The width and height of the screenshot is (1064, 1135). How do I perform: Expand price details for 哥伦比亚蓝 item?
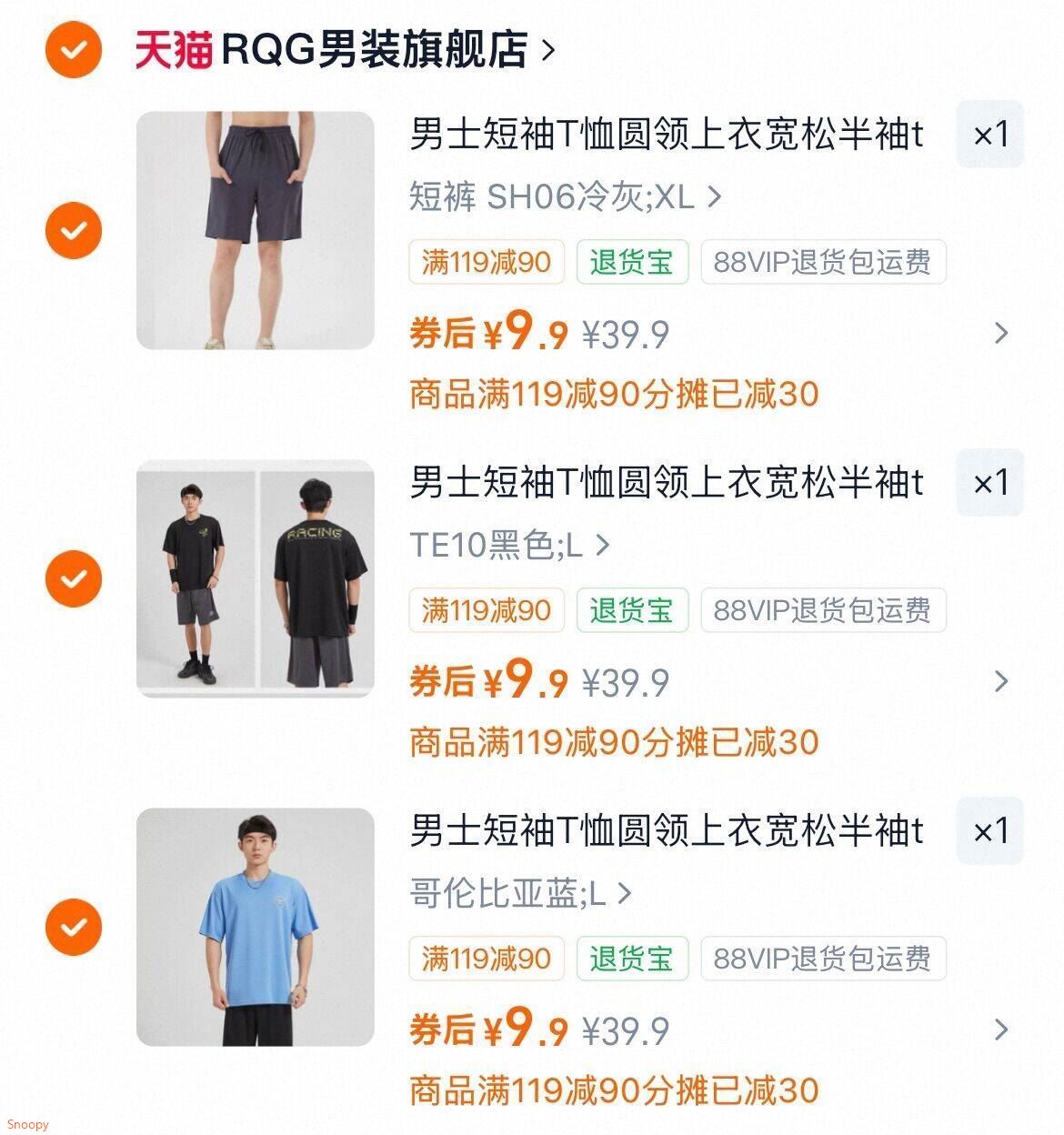(1001, 1030)
